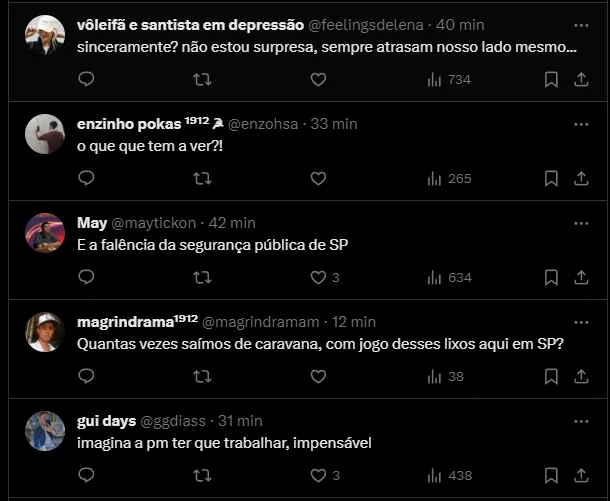The height and width of the screenshot is (501, 610).
Task: Bookmark vôleifã e santista em depressão's tweet
Action: 551,79
